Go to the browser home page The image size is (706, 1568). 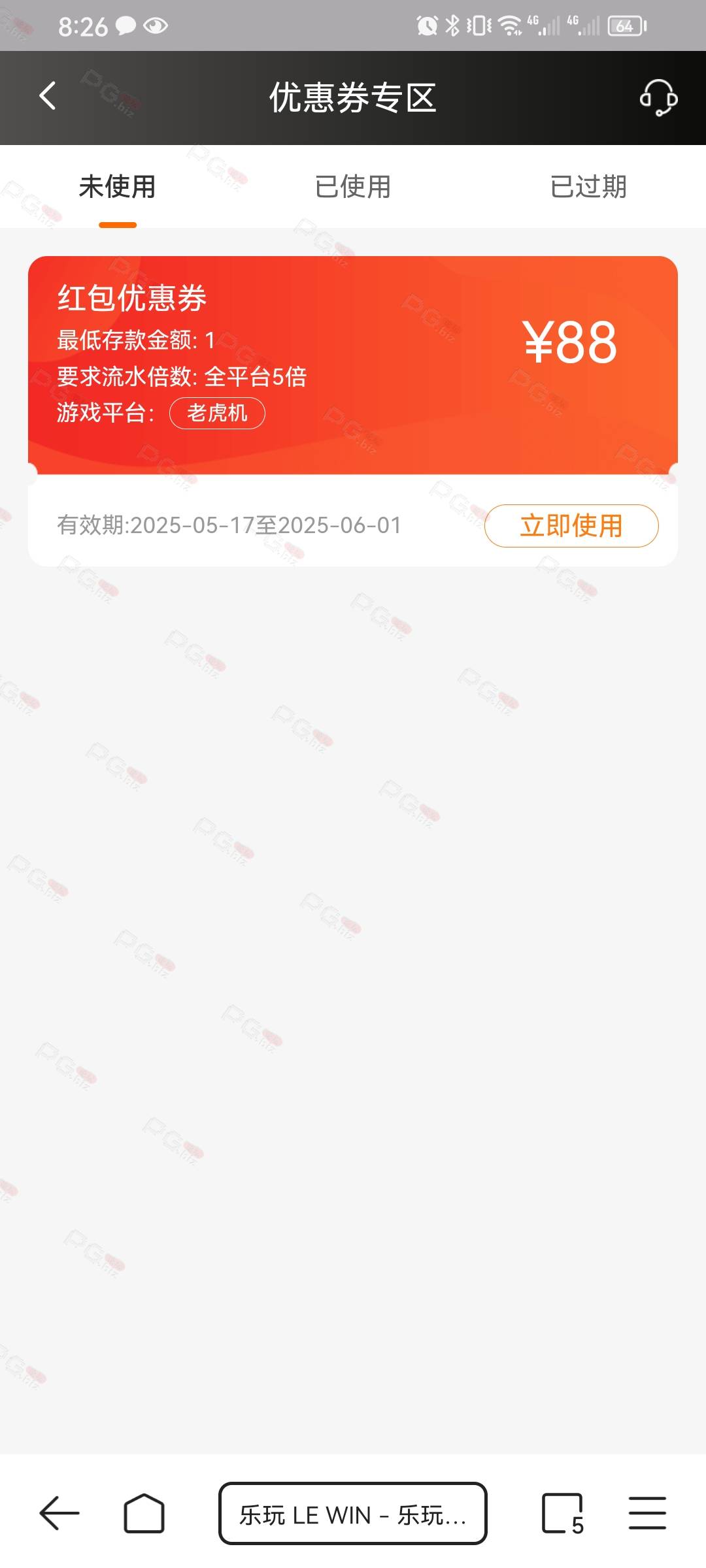coord(144,1513)
